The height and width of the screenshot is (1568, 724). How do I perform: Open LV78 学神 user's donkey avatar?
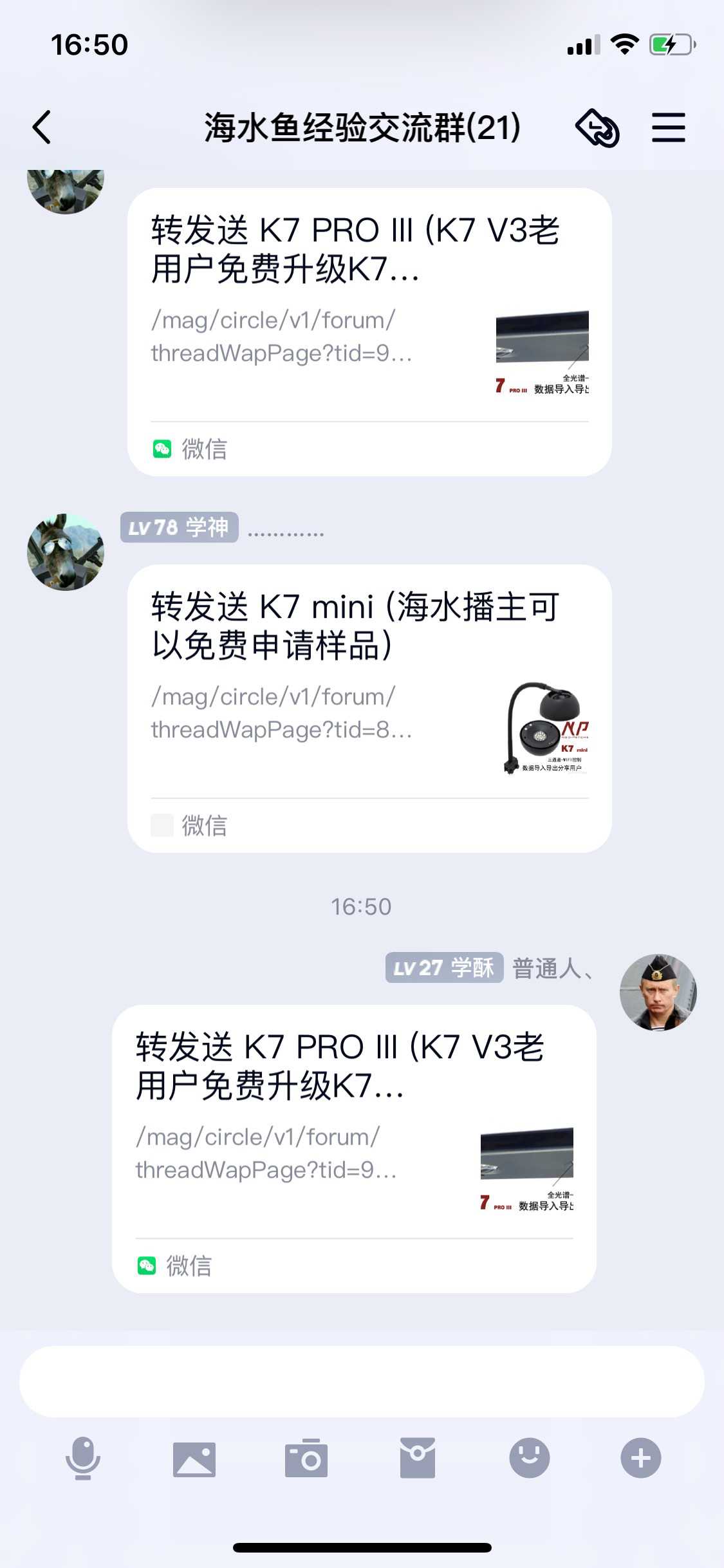coord(66,552)
